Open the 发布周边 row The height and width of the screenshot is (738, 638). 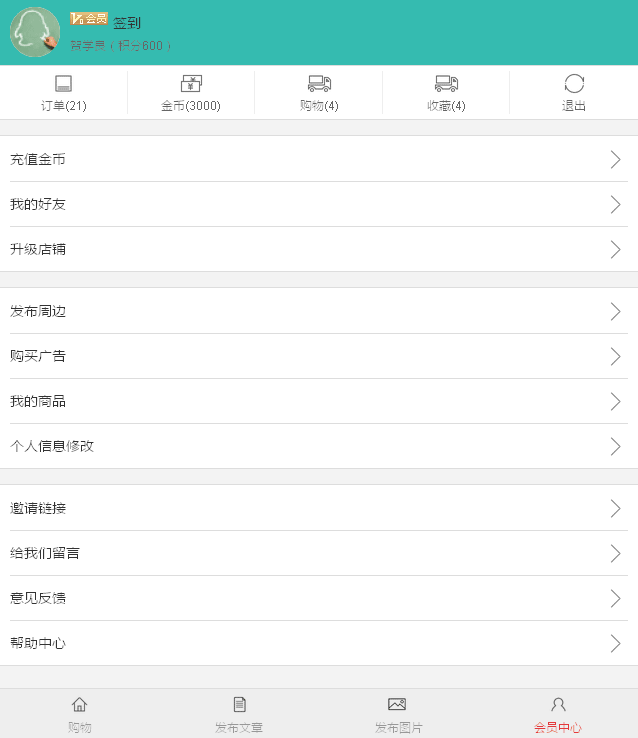point(319,311)
